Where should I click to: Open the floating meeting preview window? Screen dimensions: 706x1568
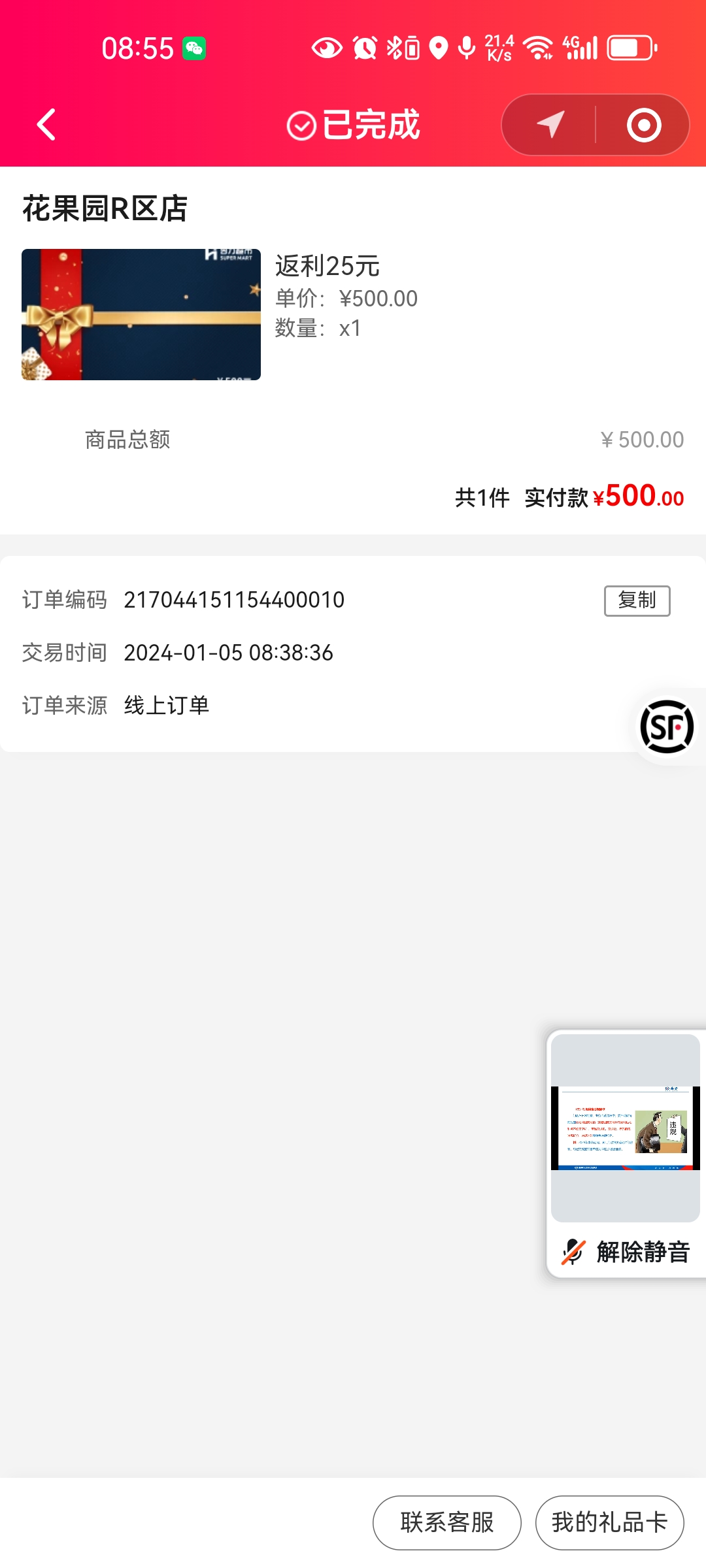click(x=626, y=1128)
